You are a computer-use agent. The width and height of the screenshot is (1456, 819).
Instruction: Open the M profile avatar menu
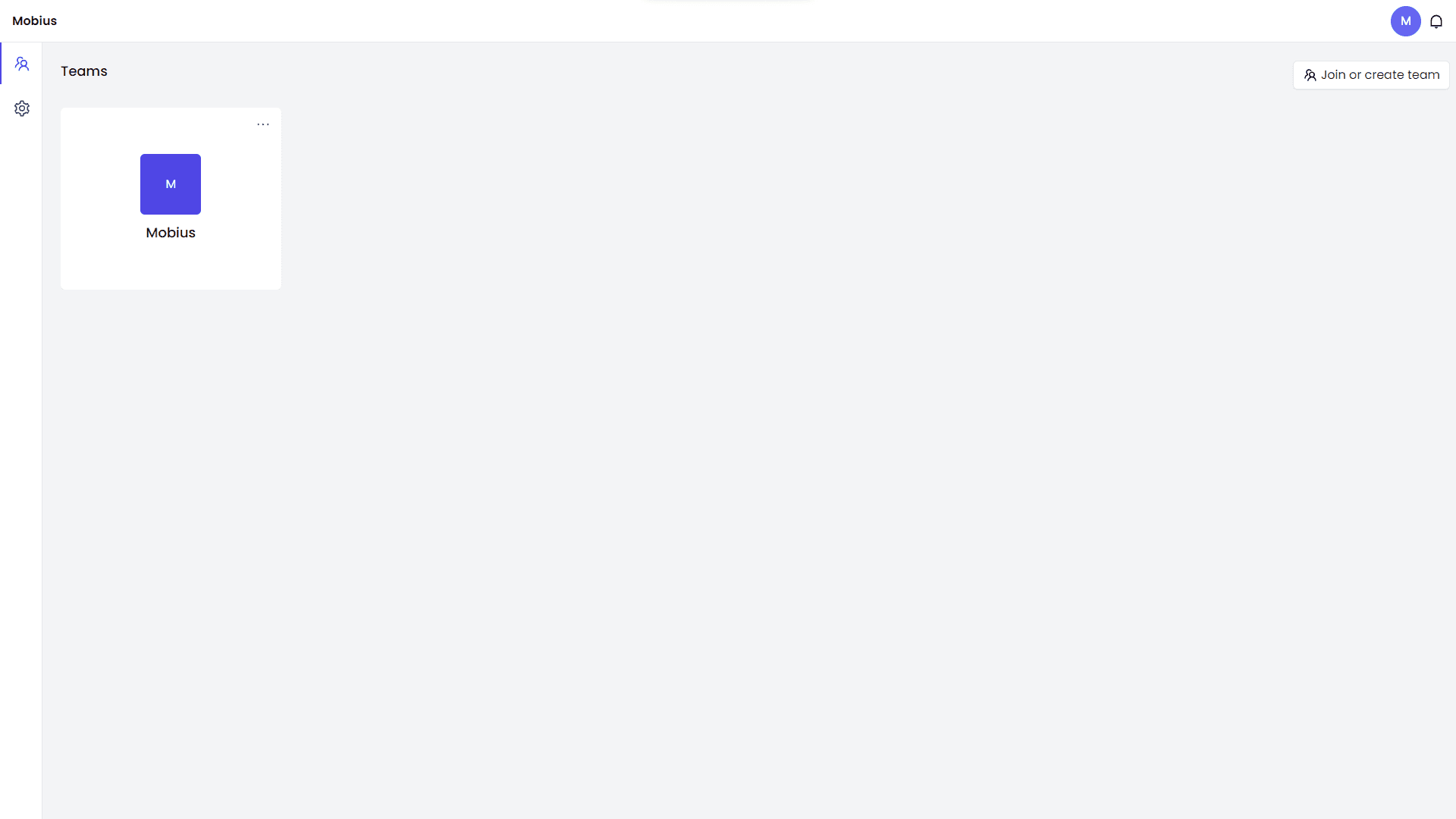pos(1405,21)
